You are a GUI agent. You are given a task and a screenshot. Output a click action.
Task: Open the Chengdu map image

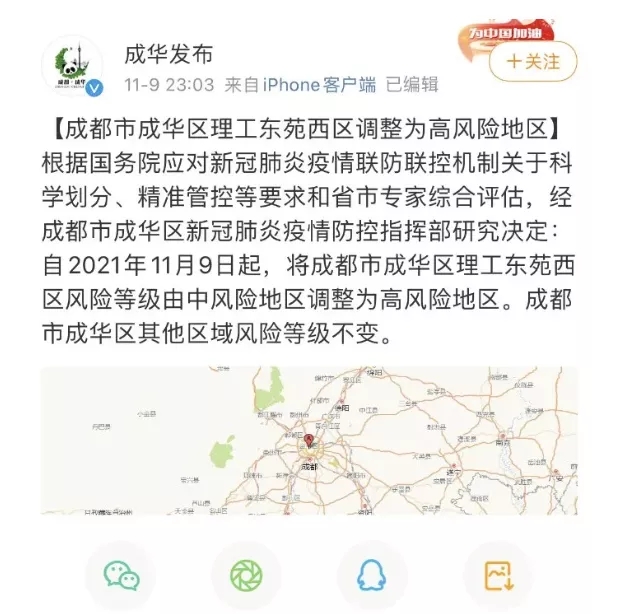309,441
